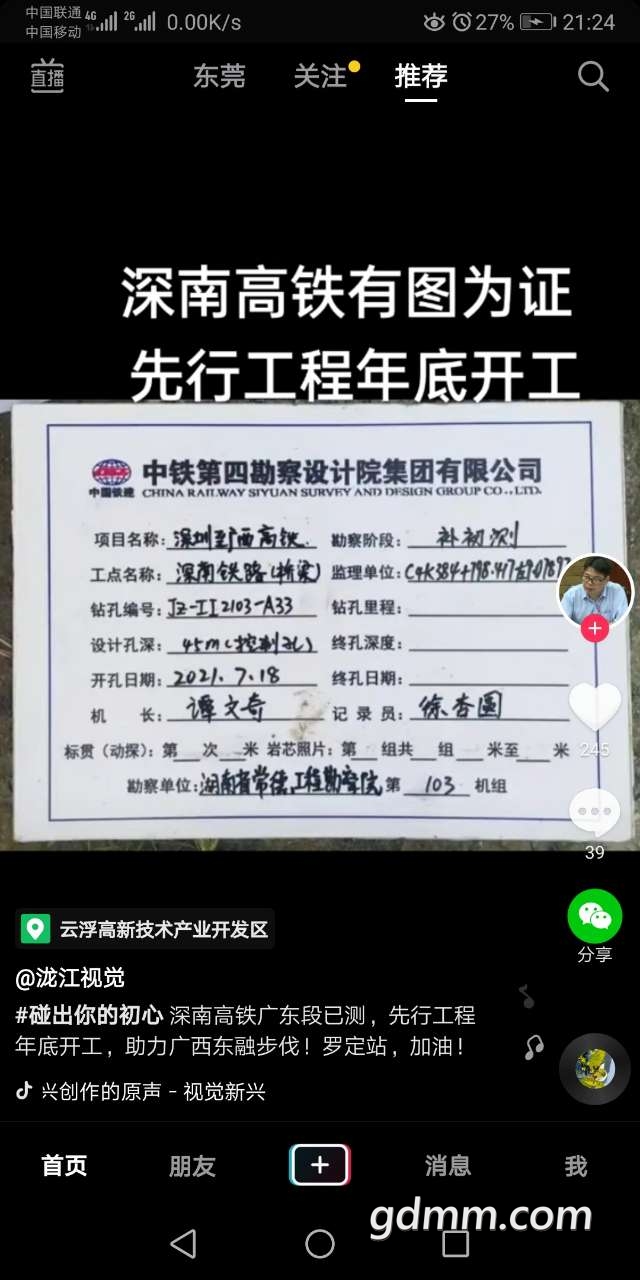Create a new video with plus button

tap(320, 1165)
